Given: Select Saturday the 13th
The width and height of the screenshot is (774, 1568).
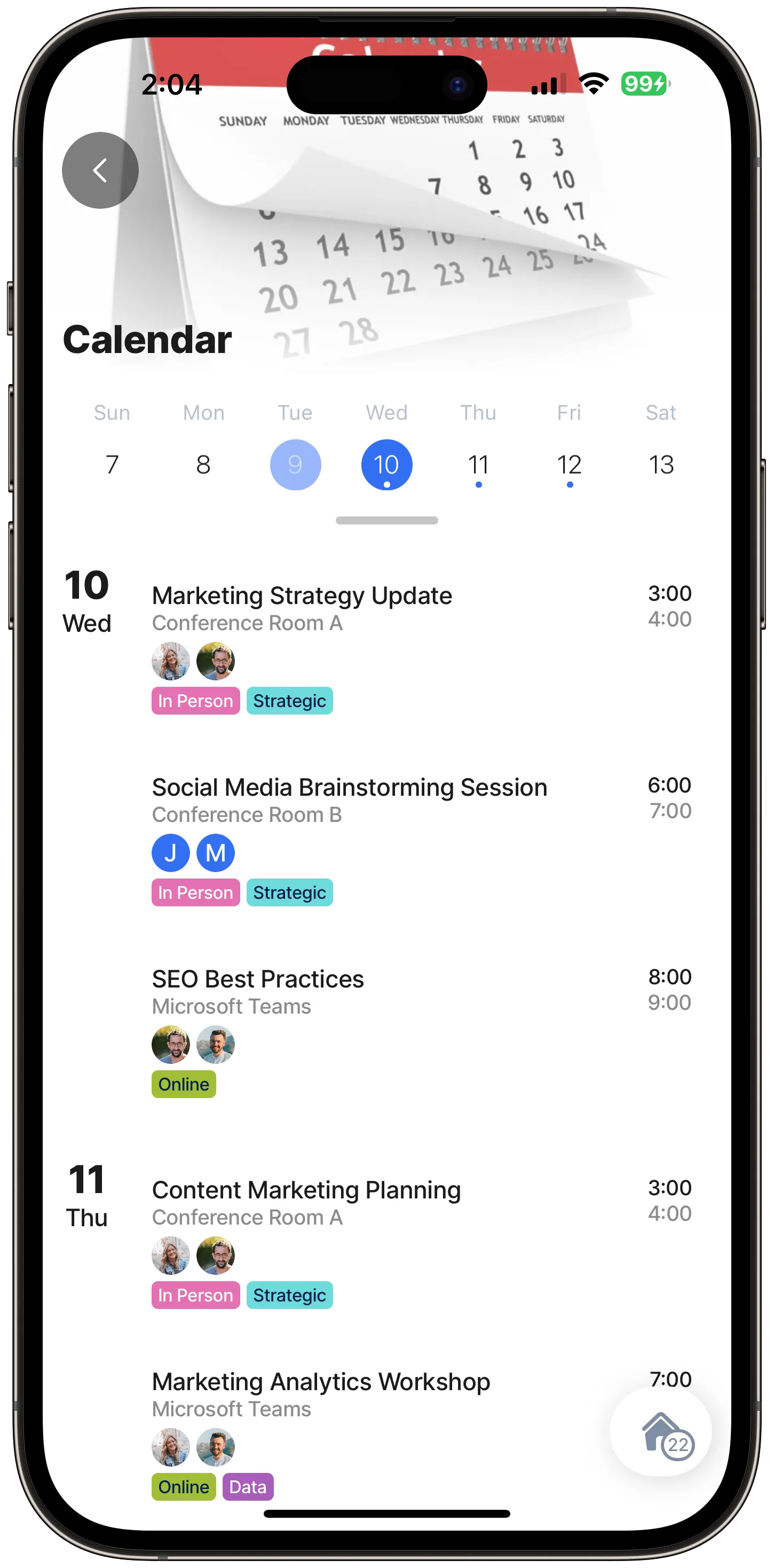Looking at the screenshot, I should click(661, 465).
